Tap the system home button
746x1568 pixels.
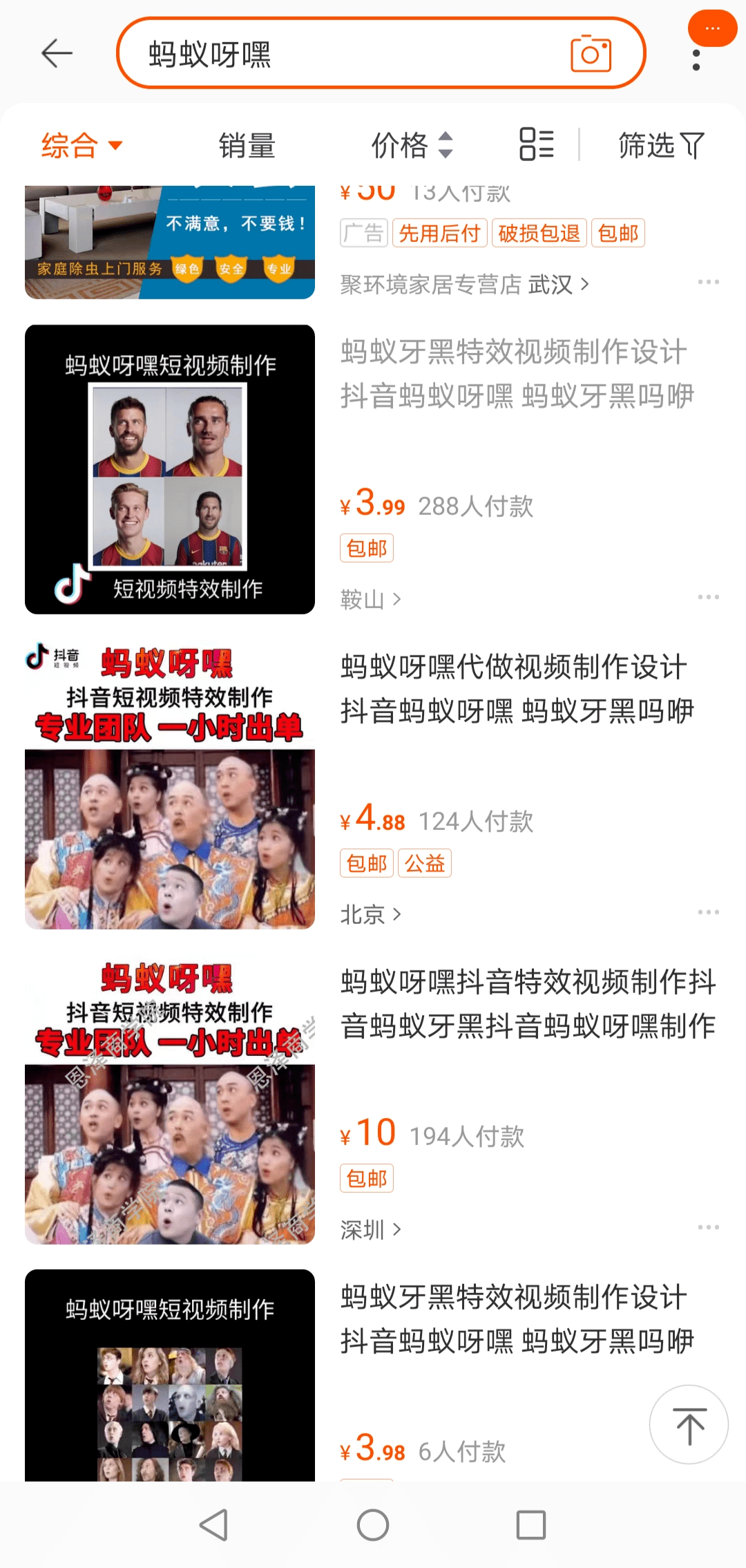click(373, 1525)
